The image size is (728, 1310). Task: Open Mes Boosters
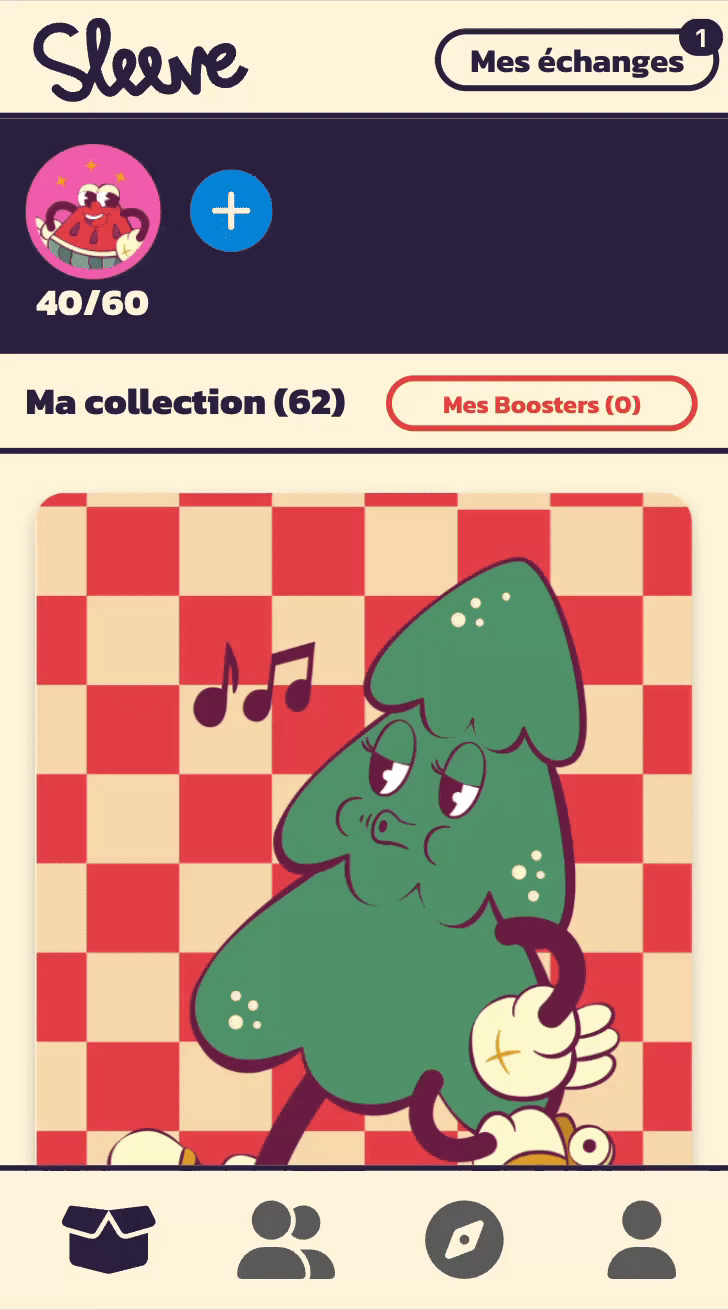tap(541, 404)
